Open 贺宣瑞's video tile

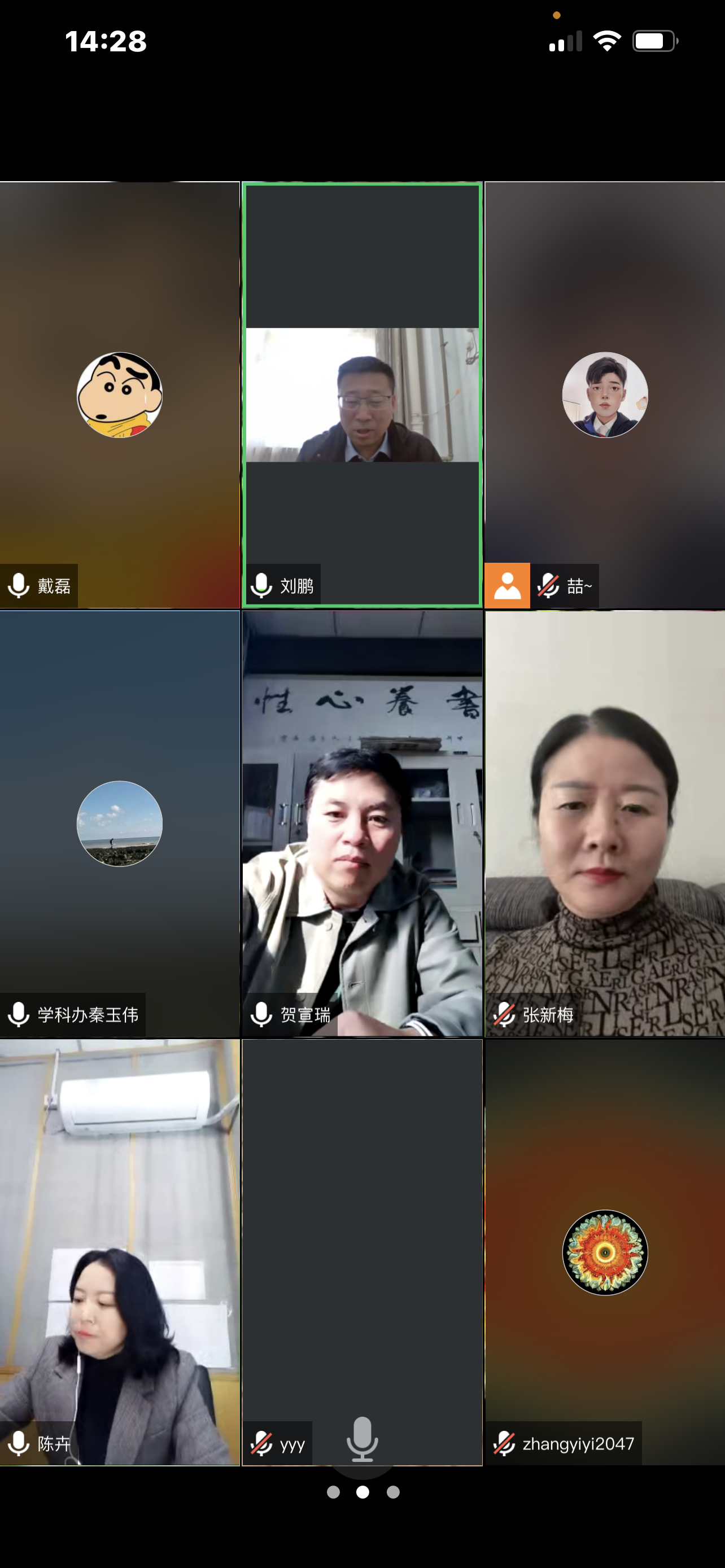click(362, 823)
